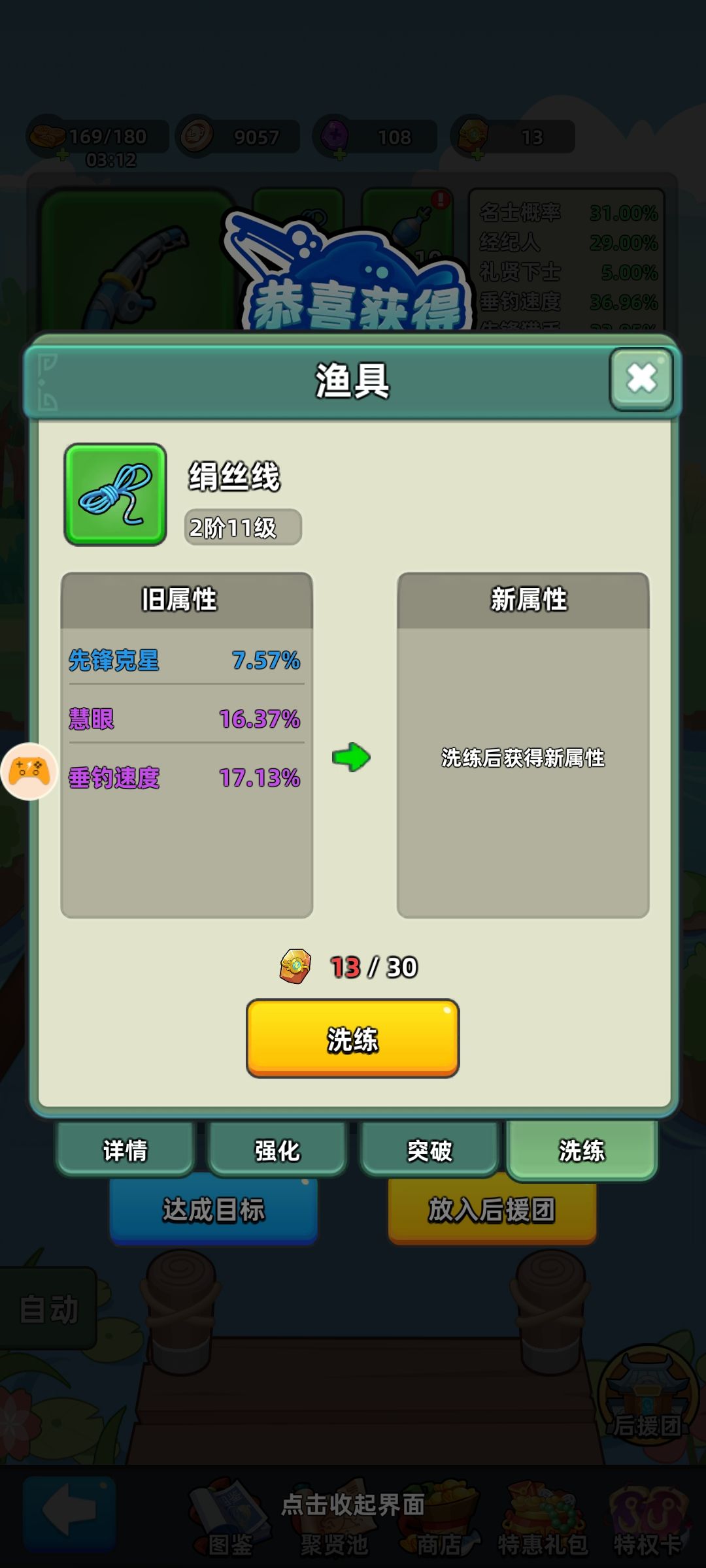706x1568 pixels.
Task: Open the floating gamepad icon
Action: 29,772
